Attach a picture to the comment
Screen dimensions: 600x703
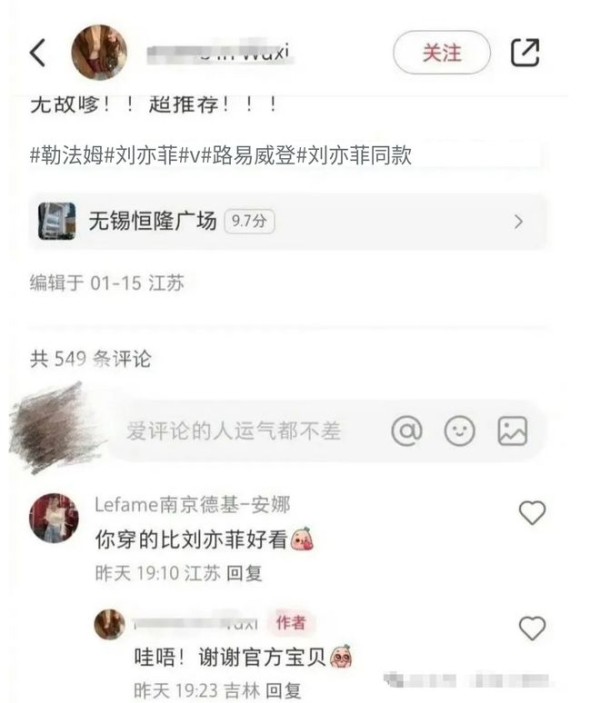click(512, 431)
